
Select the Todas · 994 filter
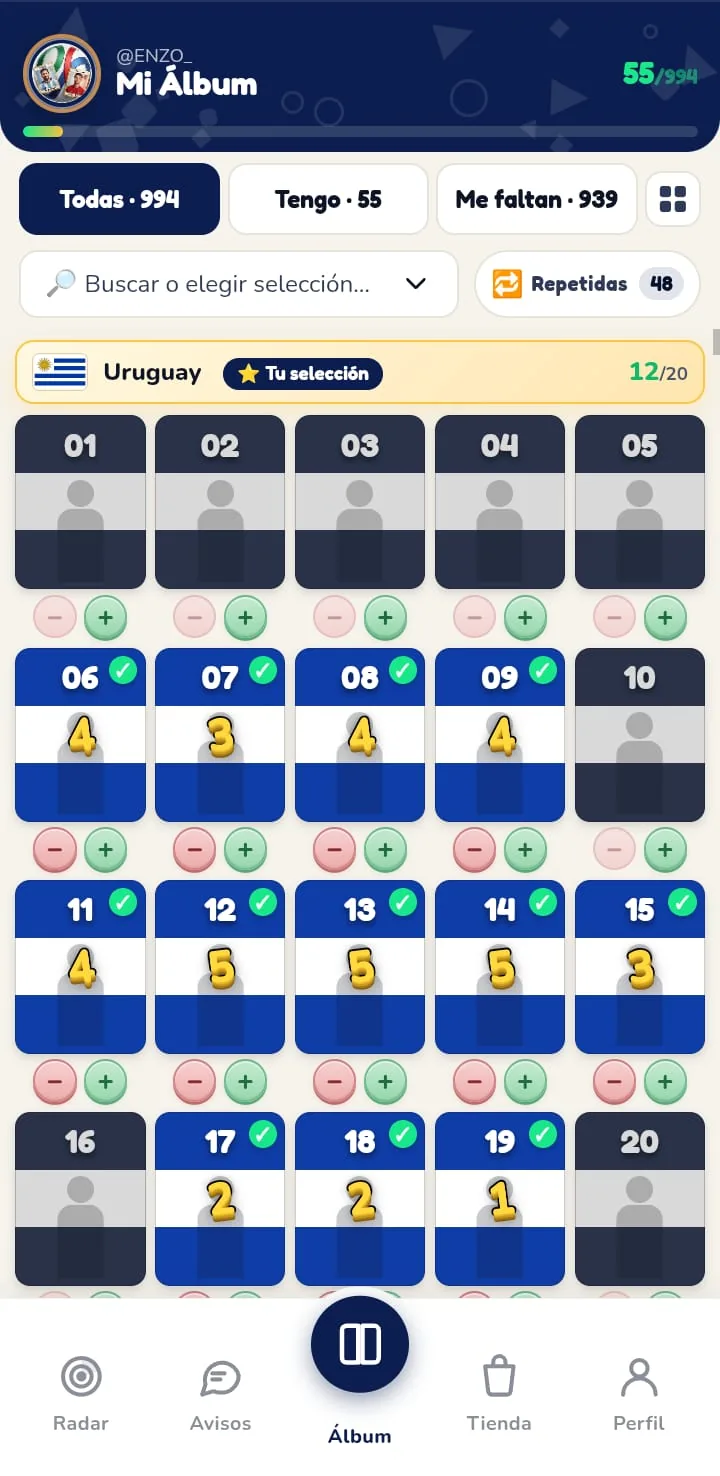pos(119,199)
